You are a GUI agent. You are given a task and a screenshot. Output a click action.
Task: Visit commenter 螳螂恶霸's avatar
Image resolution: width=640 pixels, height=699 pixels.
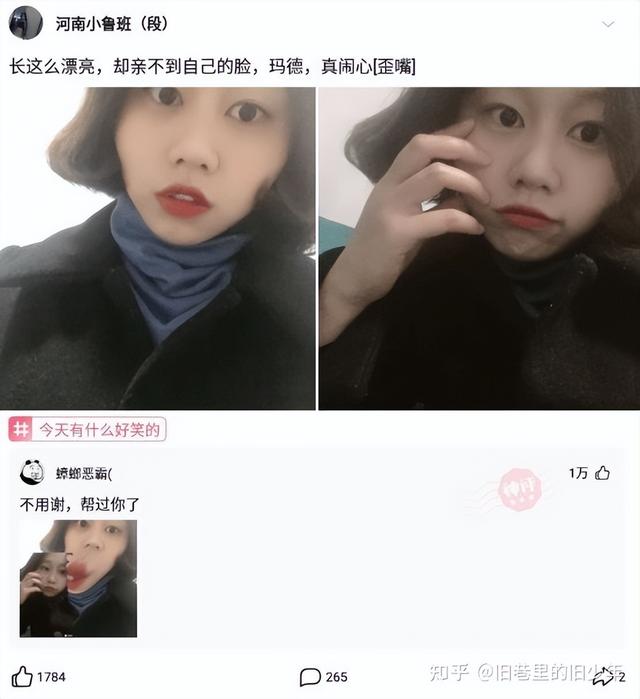click(x=32, y=473)
